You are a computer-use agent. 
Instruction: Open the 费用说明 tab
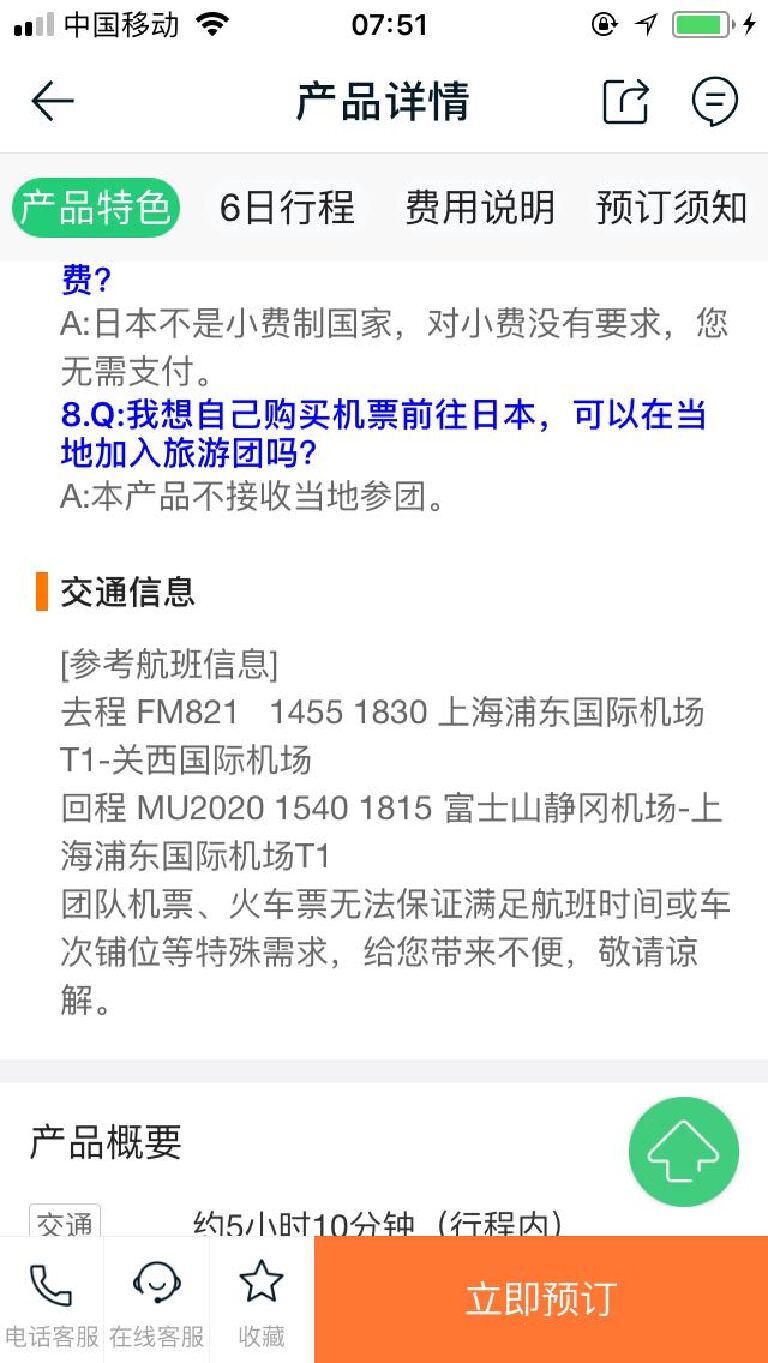[479, 208]
